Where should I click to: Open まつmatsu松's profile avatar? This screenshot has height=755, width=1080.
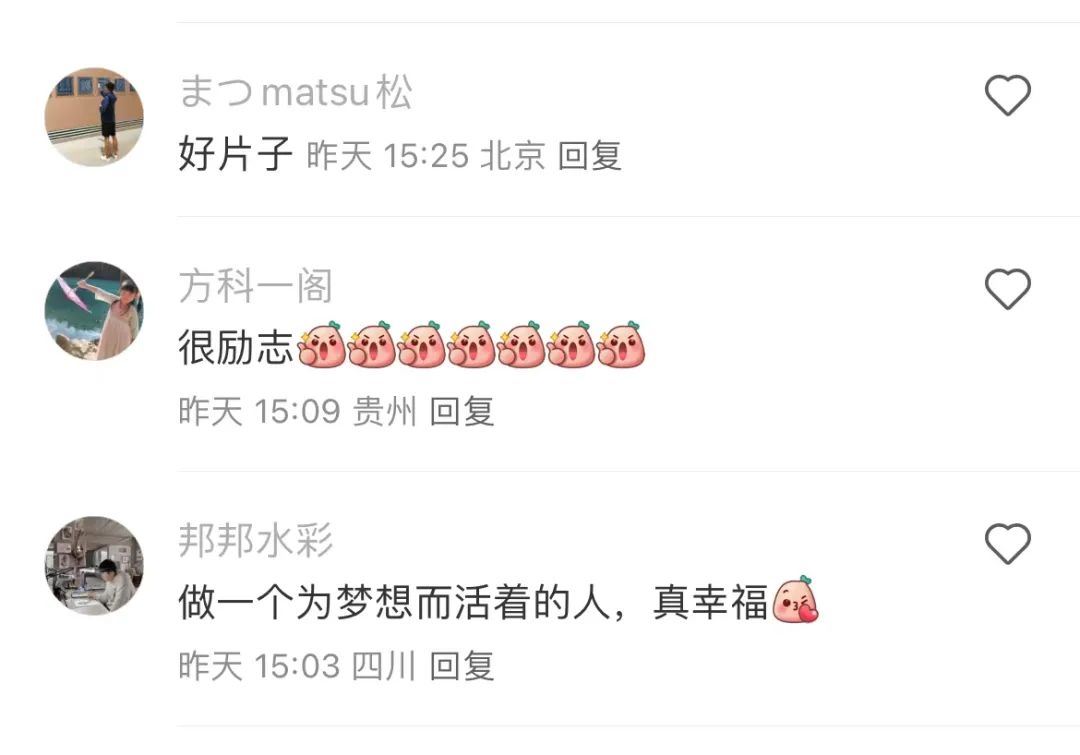[x=94, y=117]
